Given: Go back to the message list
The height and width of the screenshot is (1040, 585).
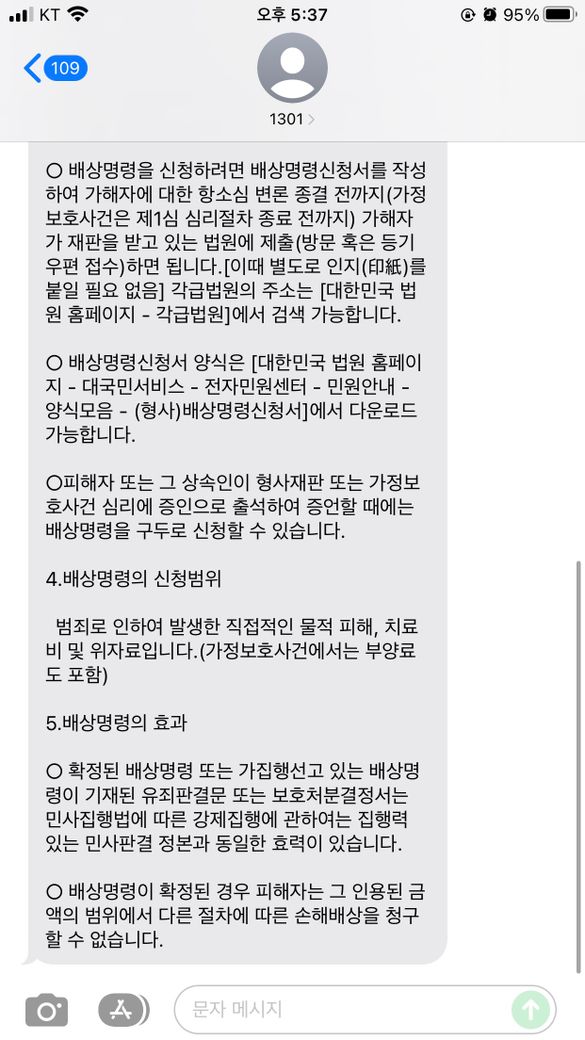Looking at the screenshot, I should point(55,68).
